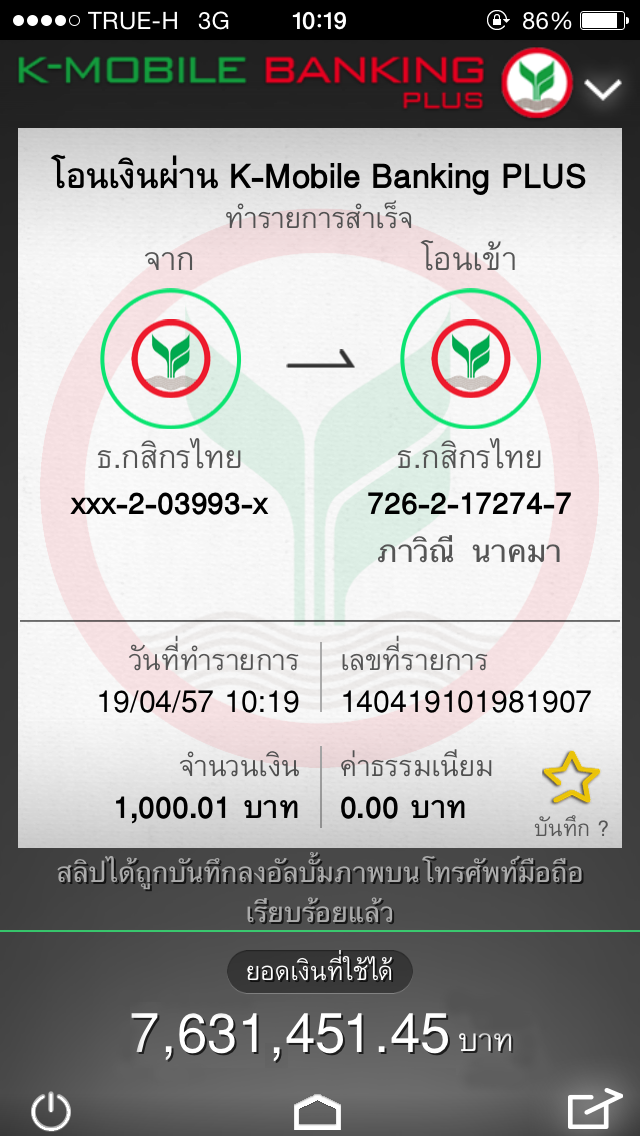The image size is (640, 1136).
Task: Expand the dropdown chevron in the header
Action: tap(603, 89)
